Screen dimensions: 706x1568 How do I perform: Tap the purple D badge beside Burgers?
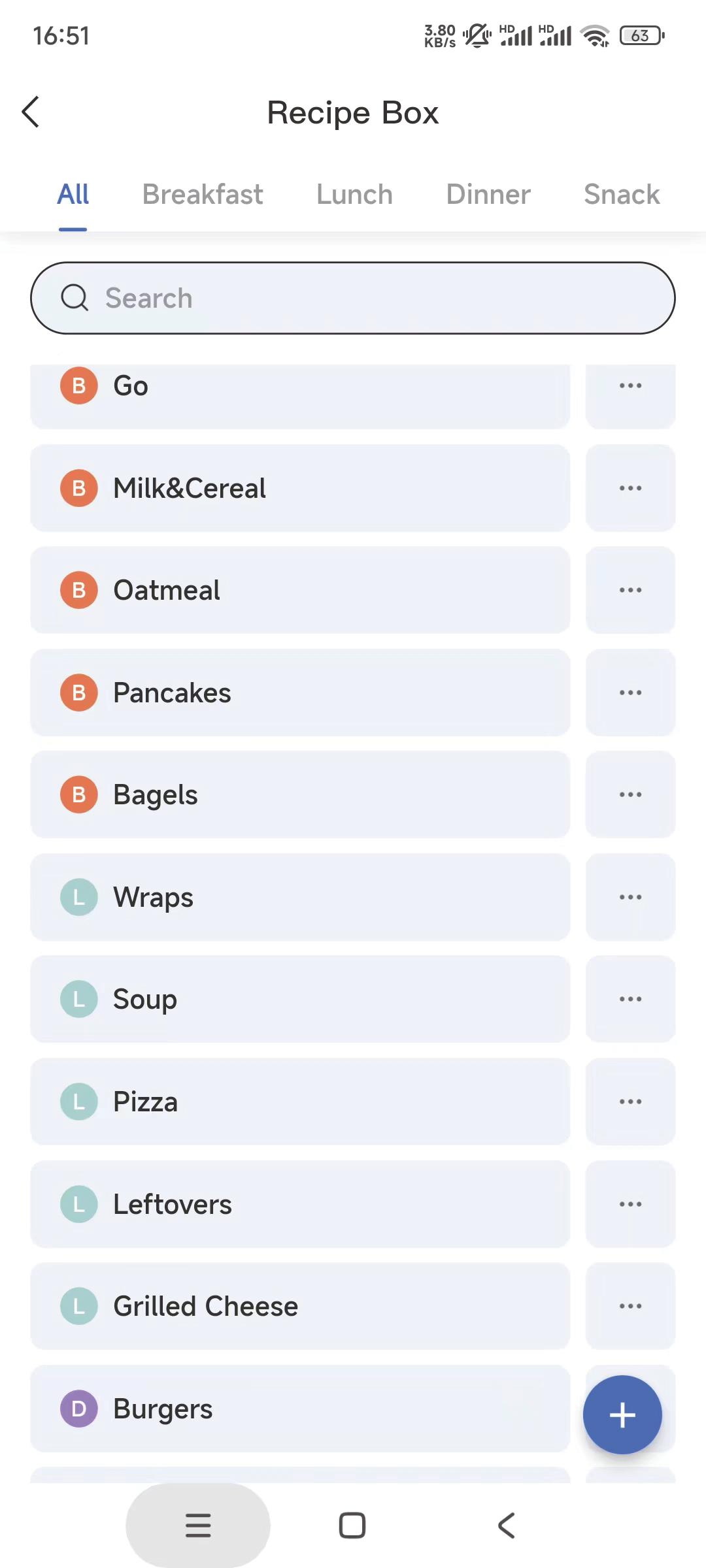point(78,1409)
